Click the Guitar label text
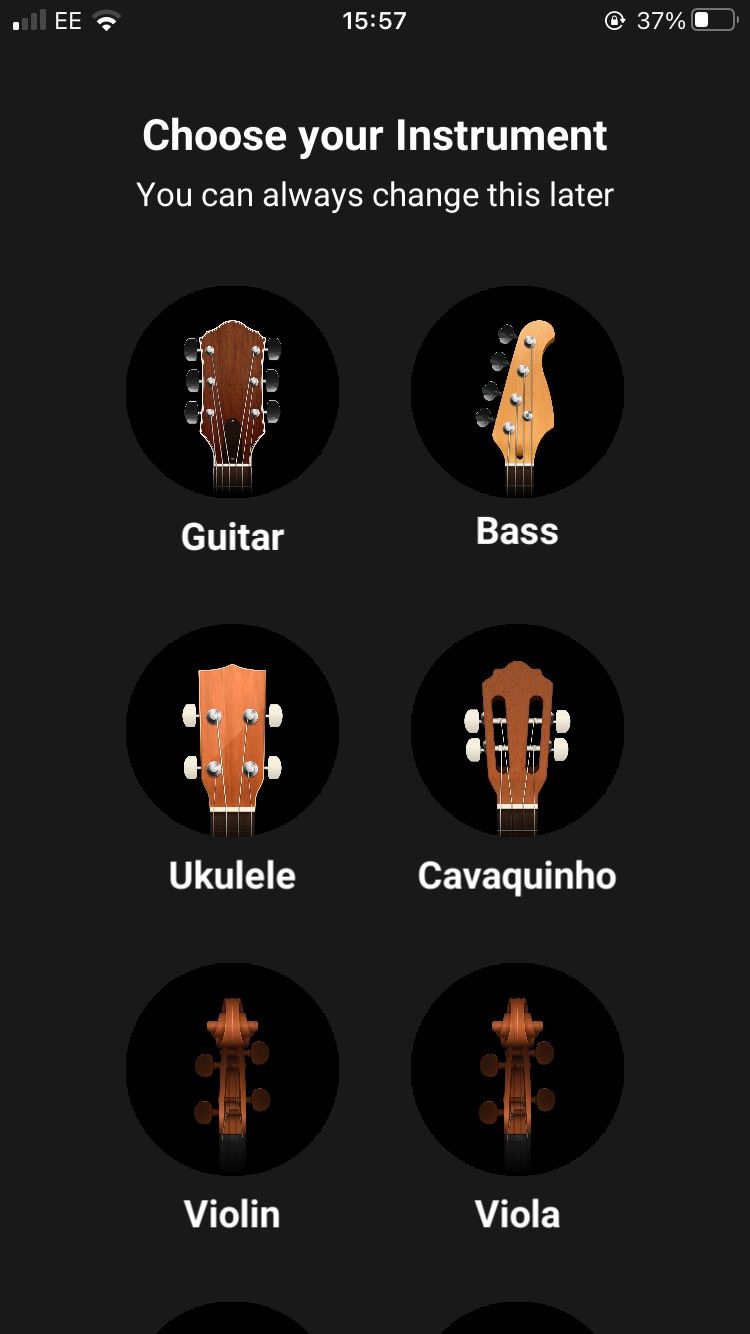Screen dimensions: 750x1334 232,537
